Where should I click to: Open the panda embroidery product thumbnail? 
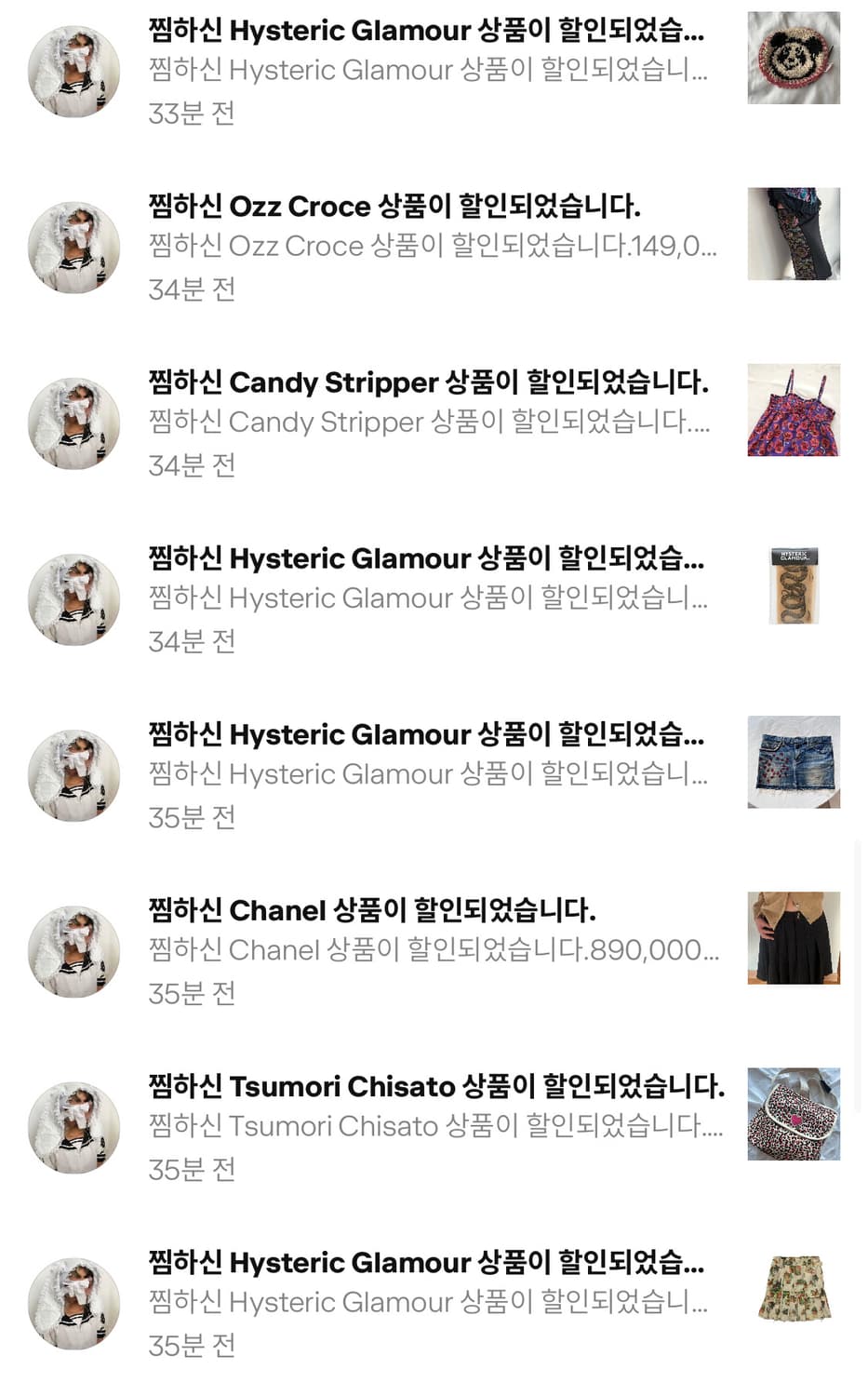pyautogui.click(x=794, y=58)
